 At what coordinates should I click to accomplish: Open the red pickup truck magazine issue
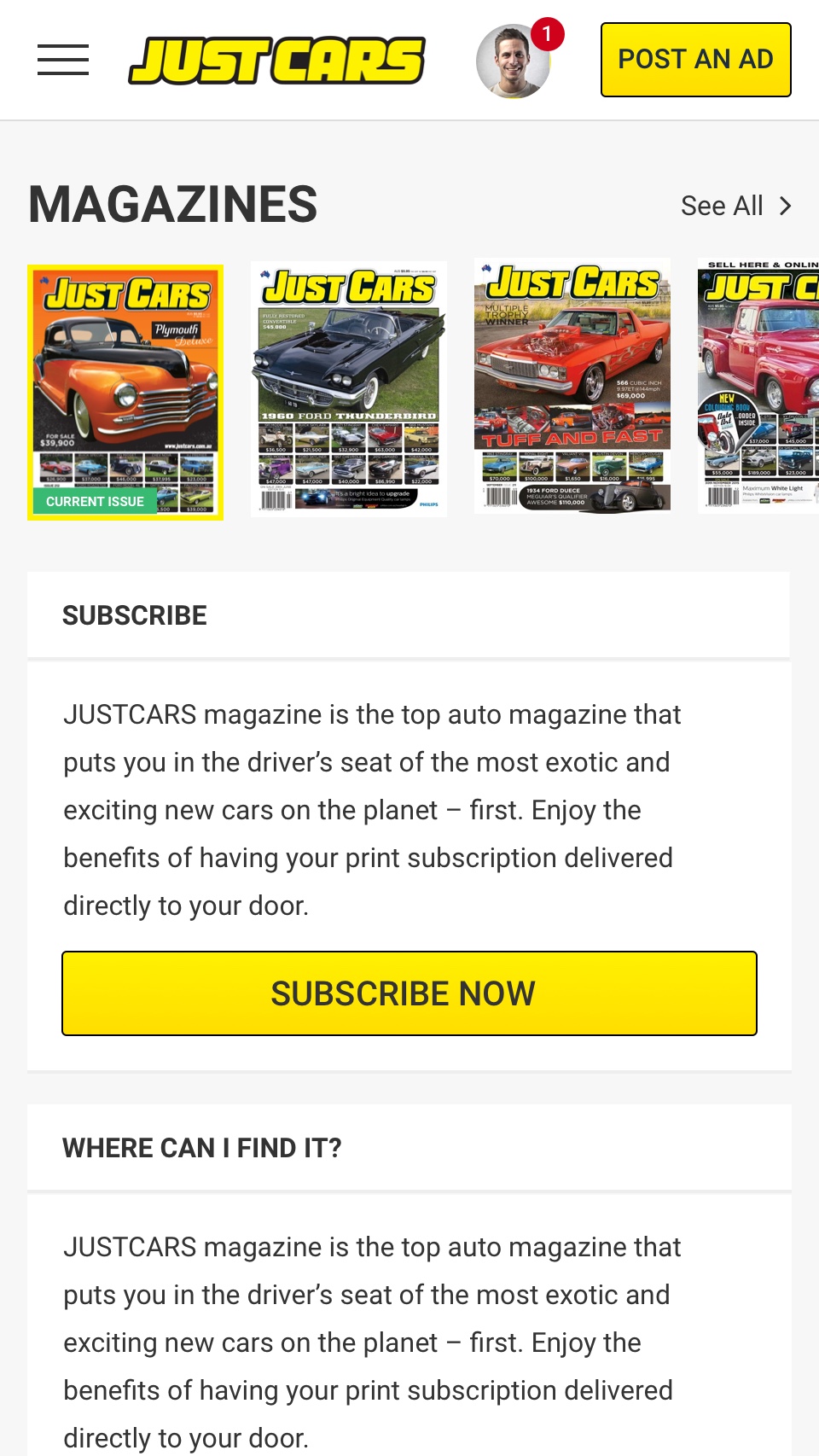(758, 386)
